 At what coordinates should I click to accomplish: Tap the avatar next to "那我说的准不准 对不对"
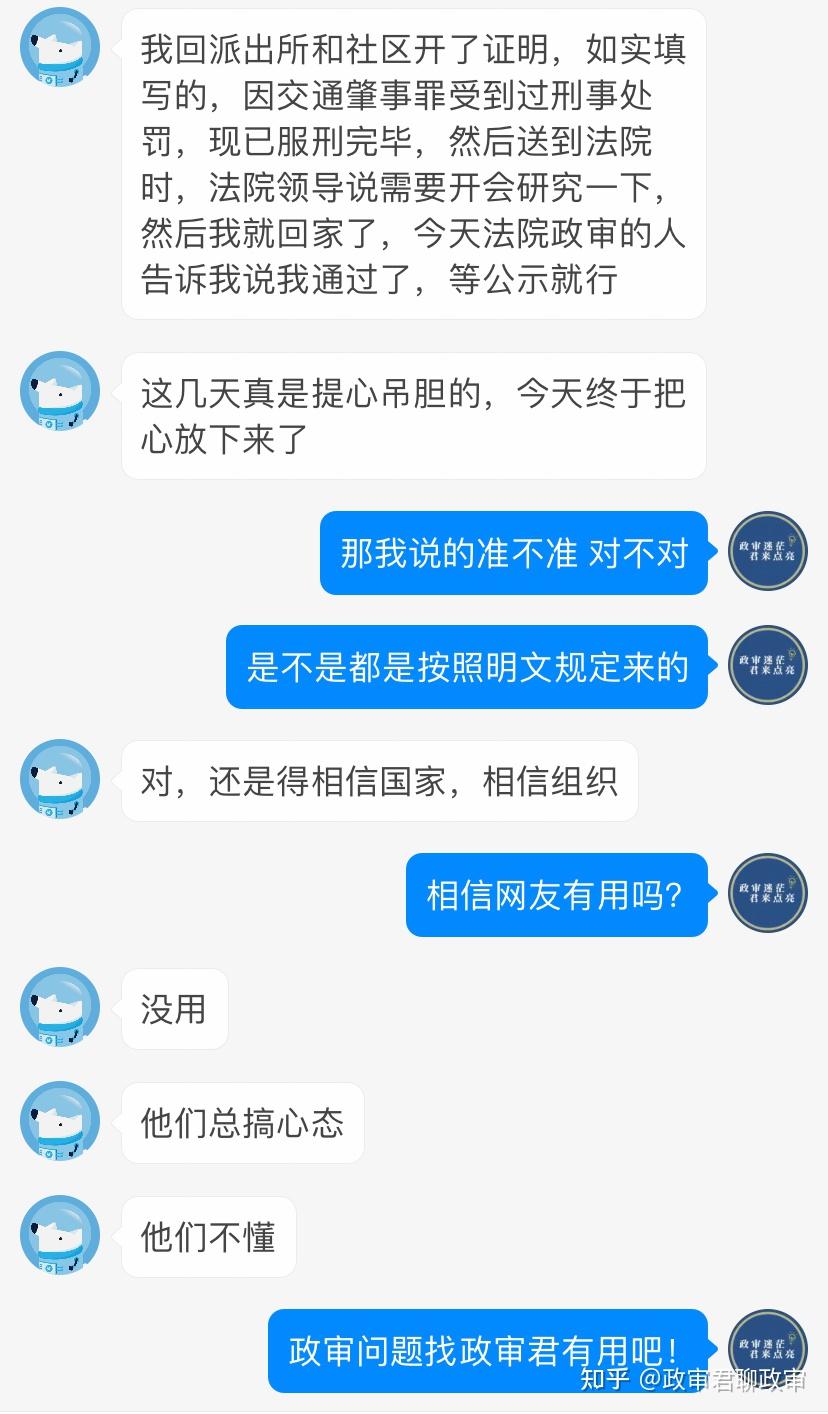pyautogui.click(x=768, y=551)
